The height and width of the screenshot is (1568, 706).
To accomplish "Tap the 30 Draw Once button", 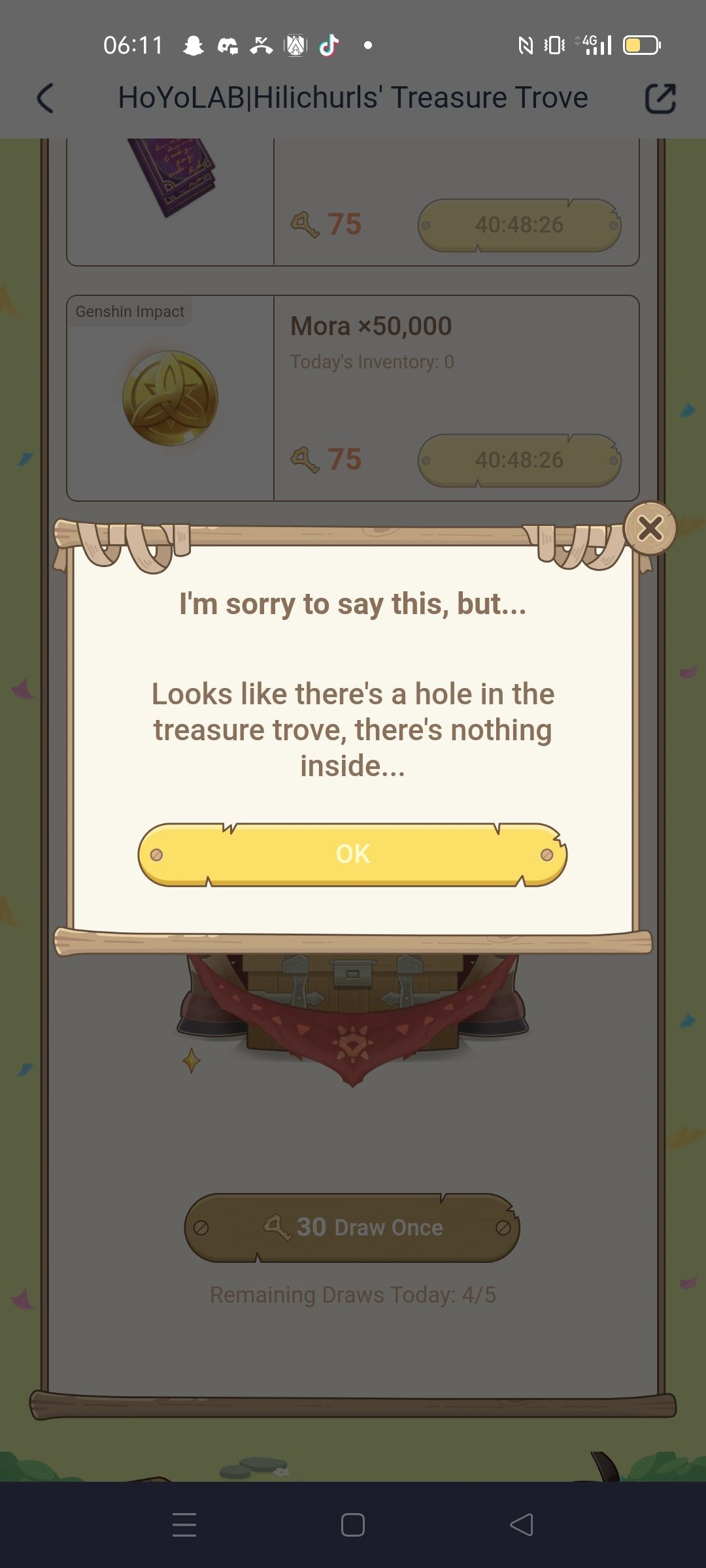I will (x=352, y=1228).
